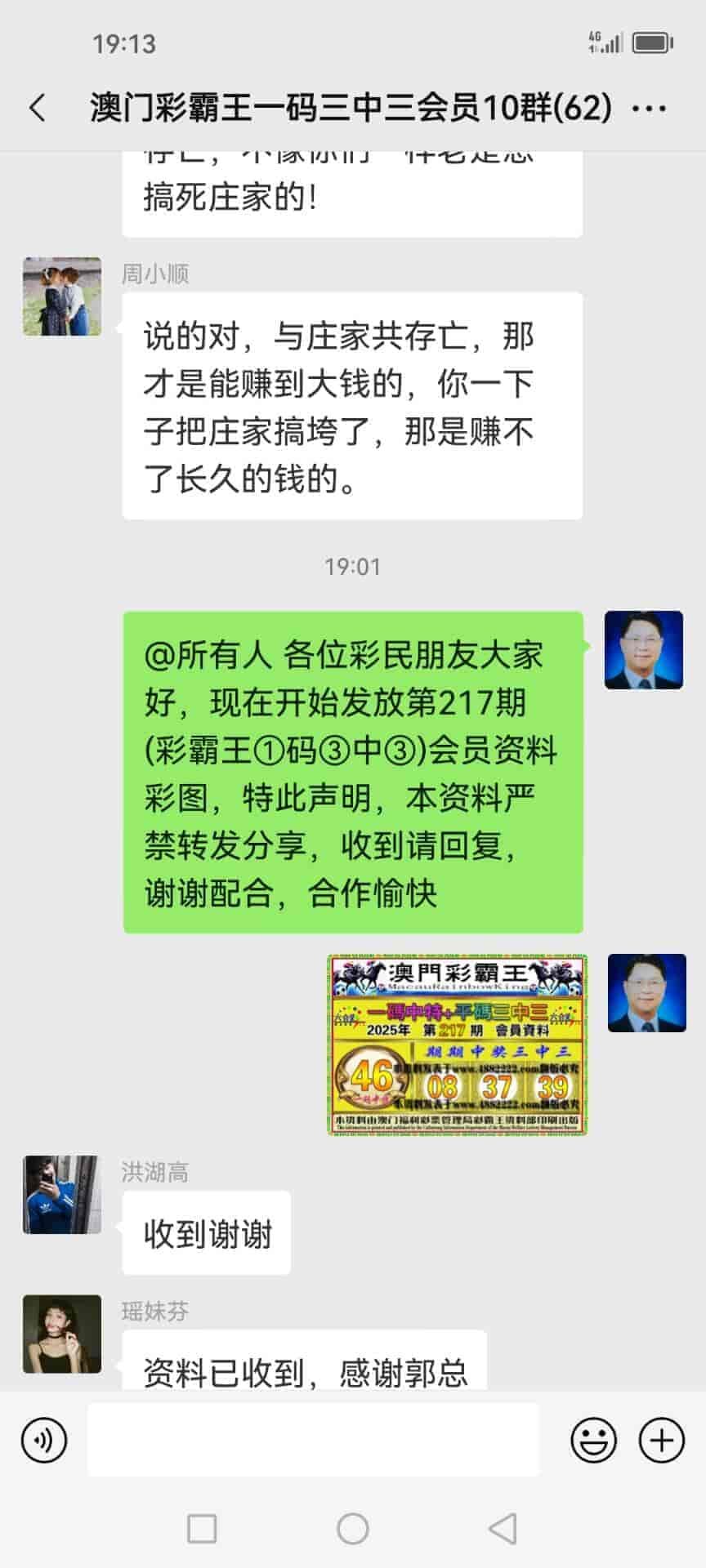Open the shared 澳門彩霸王 lottery image

(458, 1045)
